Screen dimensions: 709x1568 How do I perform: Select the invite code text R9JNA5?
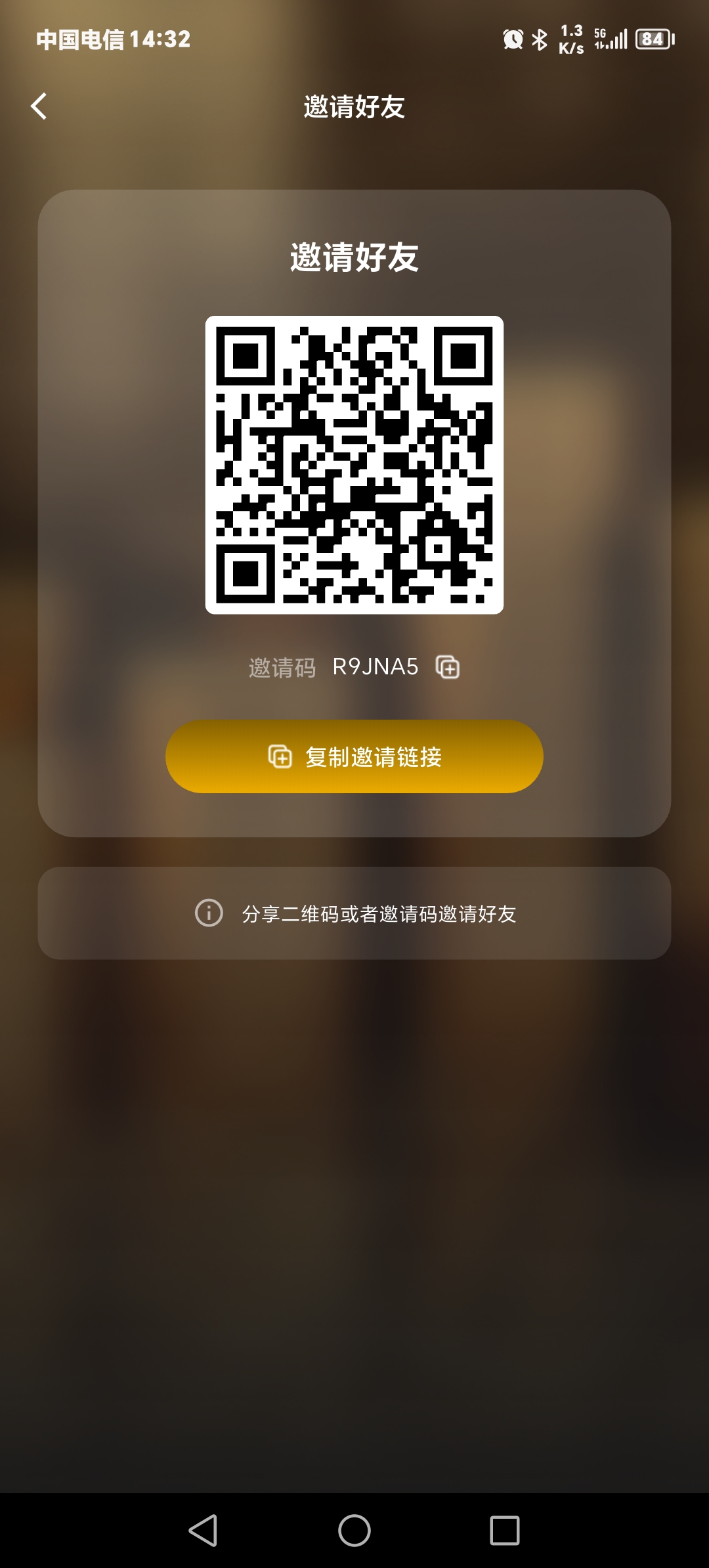[x=376, y=666]
